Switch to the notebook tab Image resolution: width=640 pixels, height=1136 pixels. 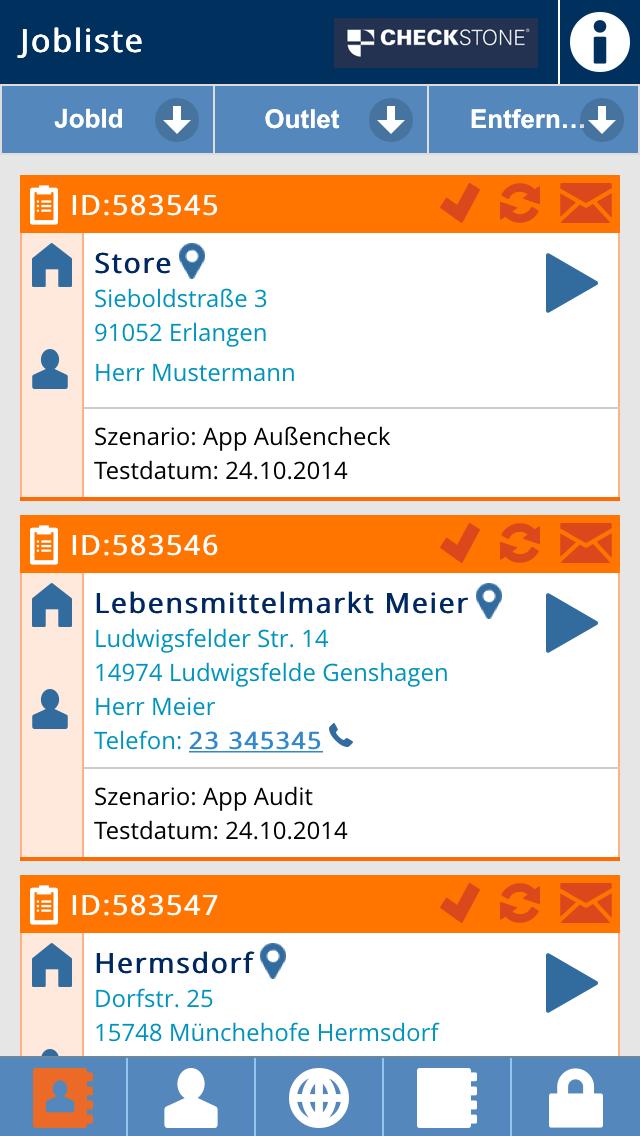447,1097
